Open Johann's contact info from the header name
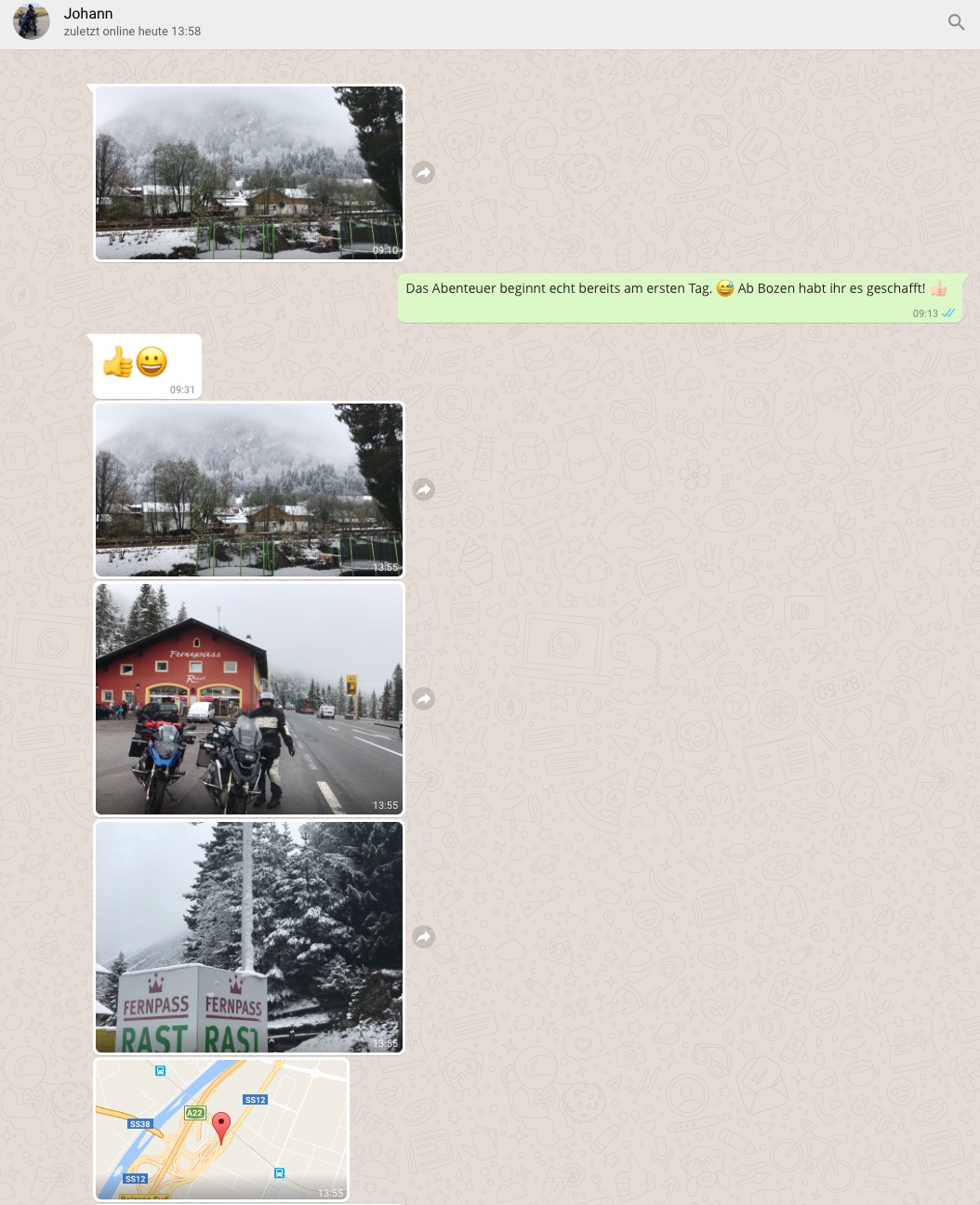 (88, 14)
